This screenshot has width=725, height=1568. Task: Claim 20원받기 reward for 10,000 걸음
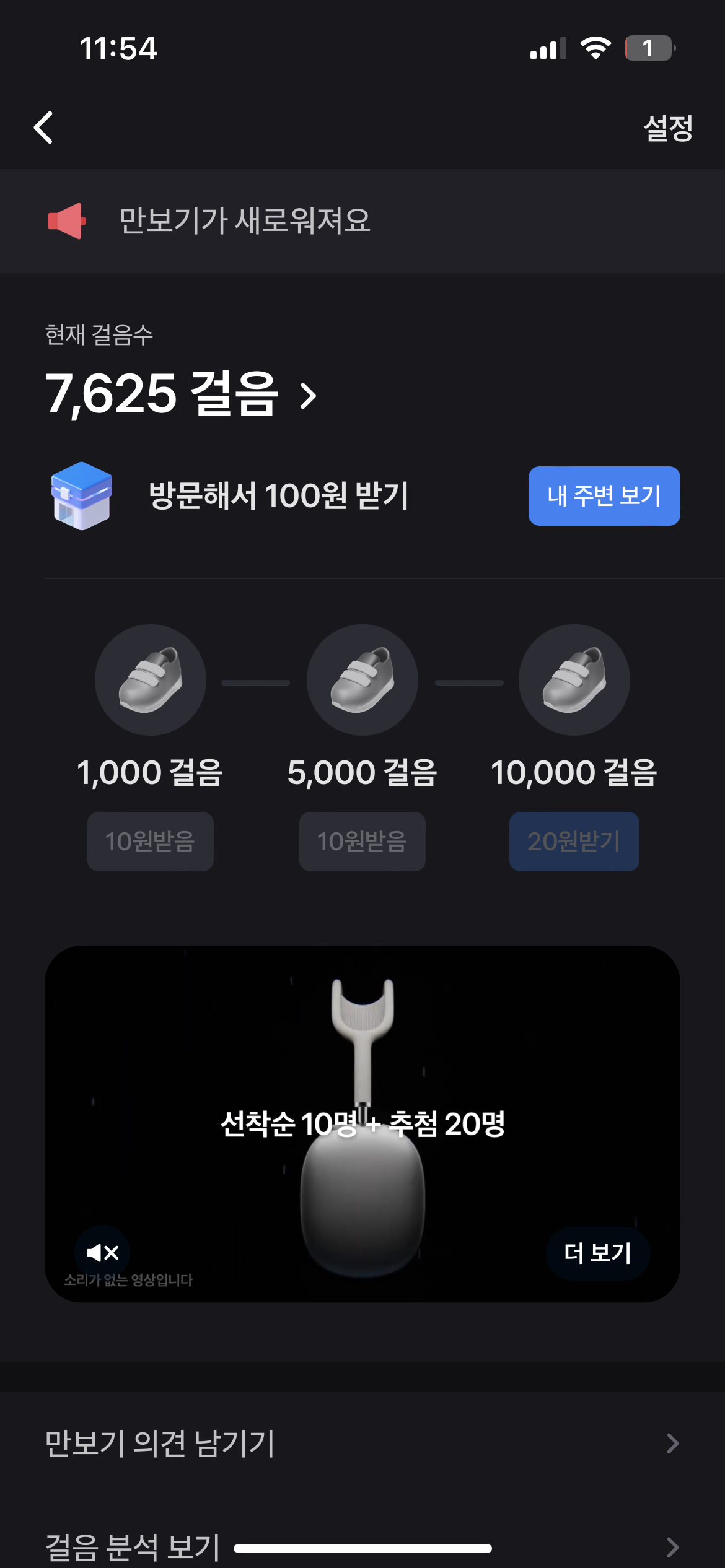[574, 841]
